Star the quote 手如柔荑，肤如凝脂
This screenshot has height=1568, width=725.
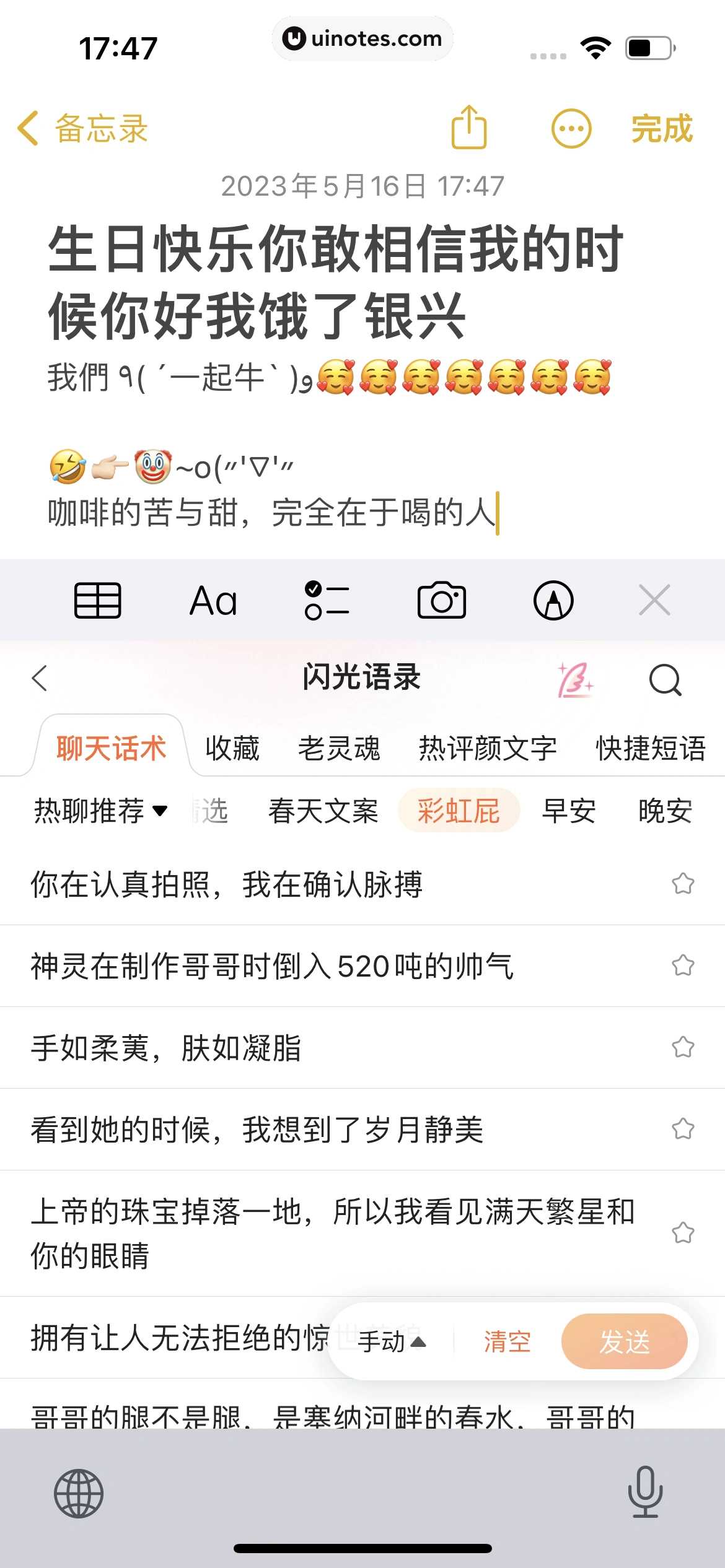click(x=683, y=1047)
